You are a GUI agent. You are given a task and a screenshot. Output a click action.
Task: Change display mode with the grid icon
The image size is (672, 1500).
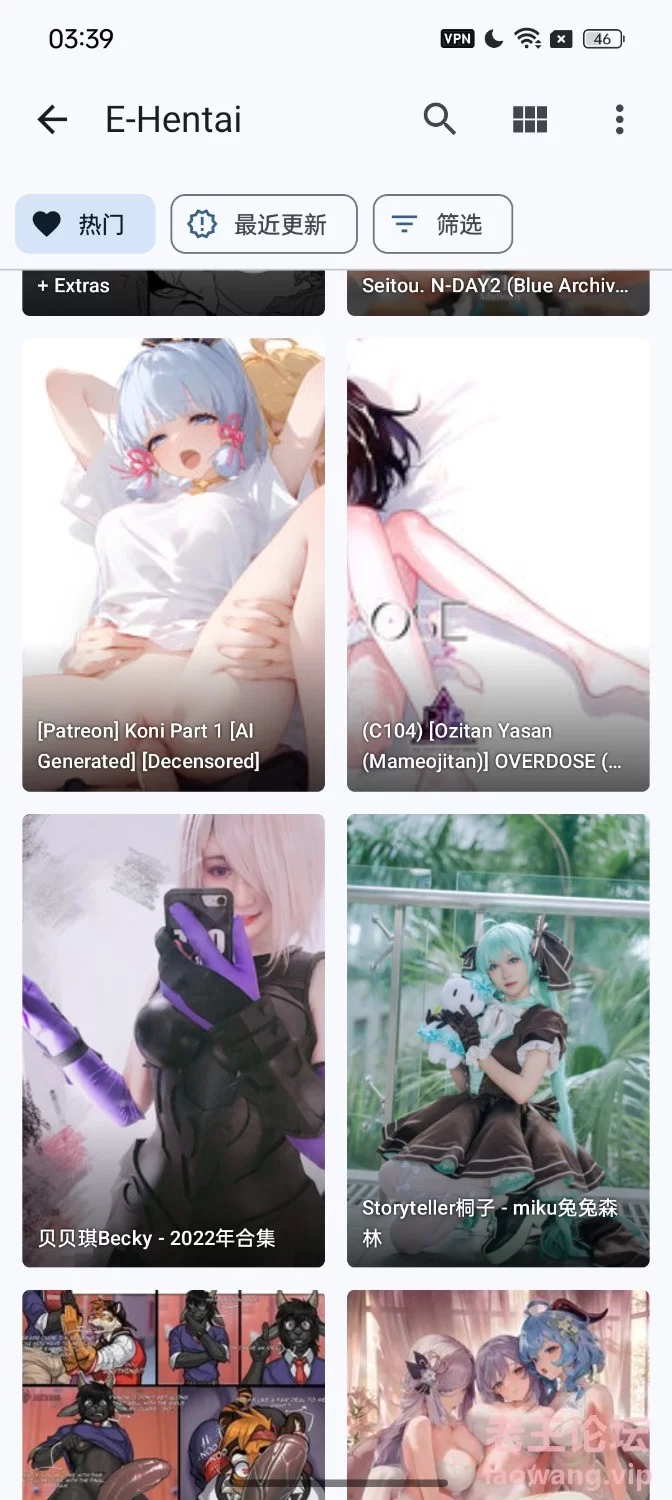(x=529, y=120)
